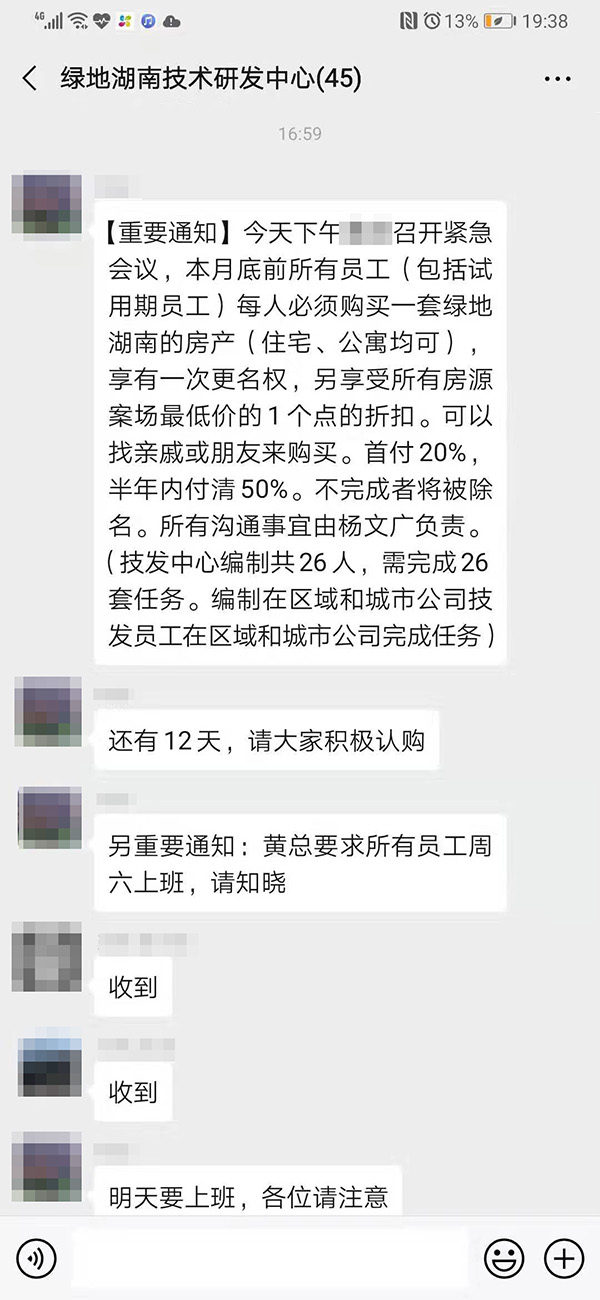Viewport: 600px width, 1300px height.
Task: Open the emoji picker
Action: click(x=504, y=1257)
